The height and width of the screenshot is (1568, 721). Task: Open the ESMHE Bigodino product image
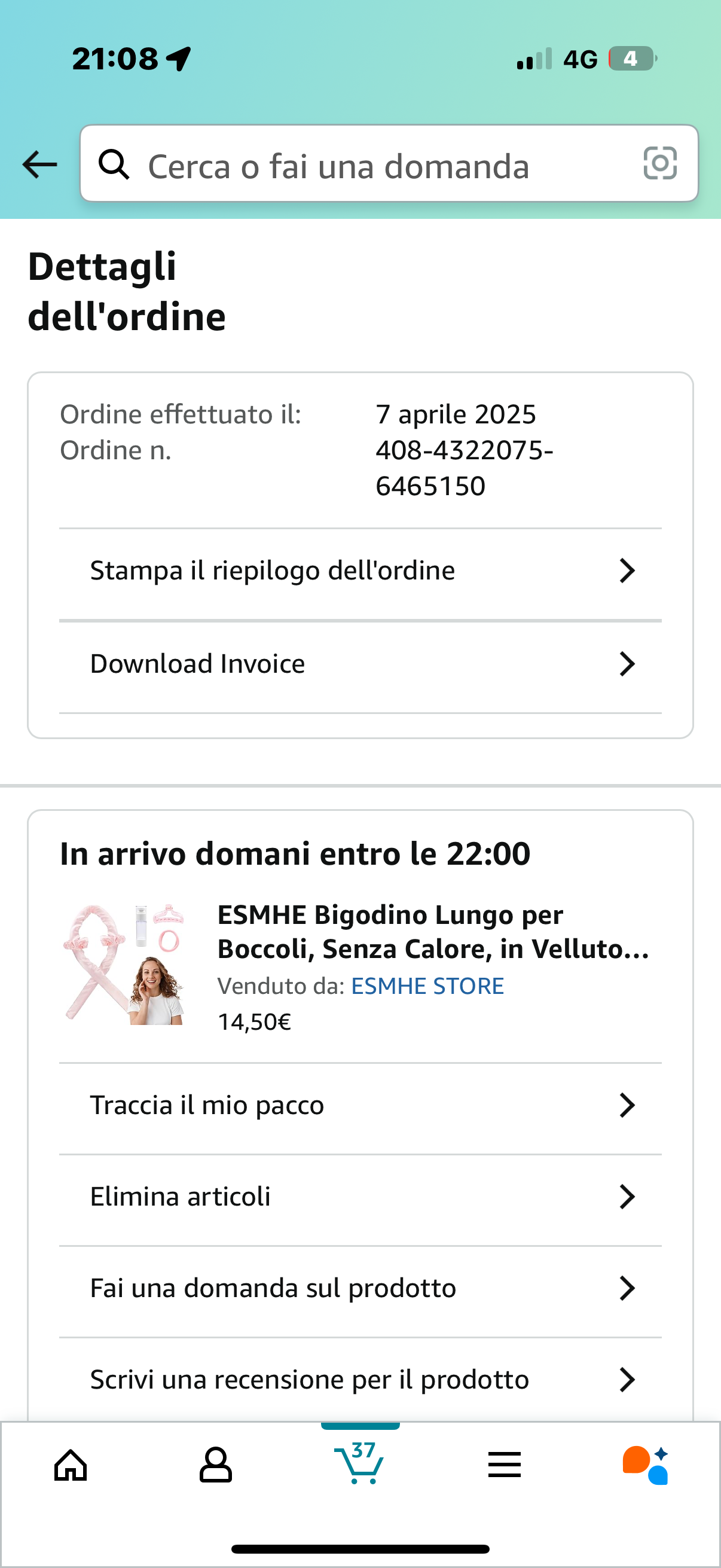point(124,965)
